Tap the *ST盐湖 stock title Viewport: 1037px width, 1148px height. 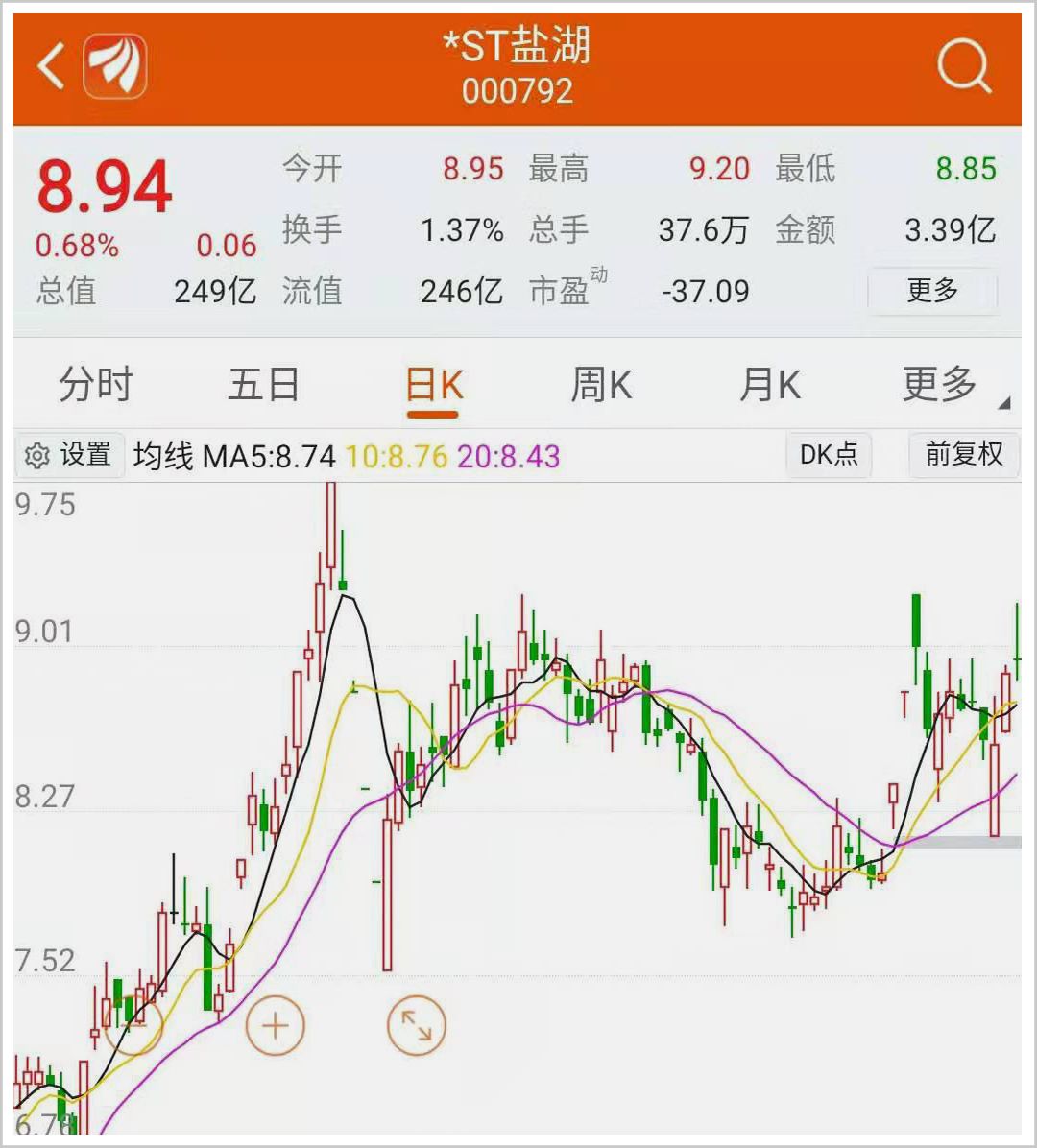[x=518, y=46]
